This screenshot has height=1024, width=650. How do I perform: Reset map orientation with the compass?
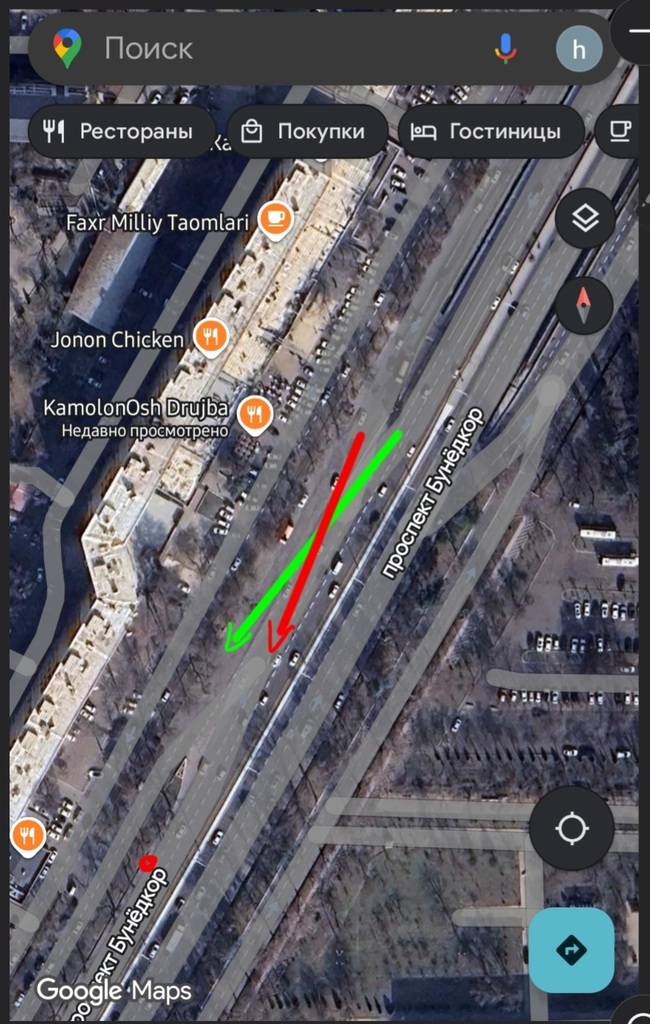[x=585, y=304]
